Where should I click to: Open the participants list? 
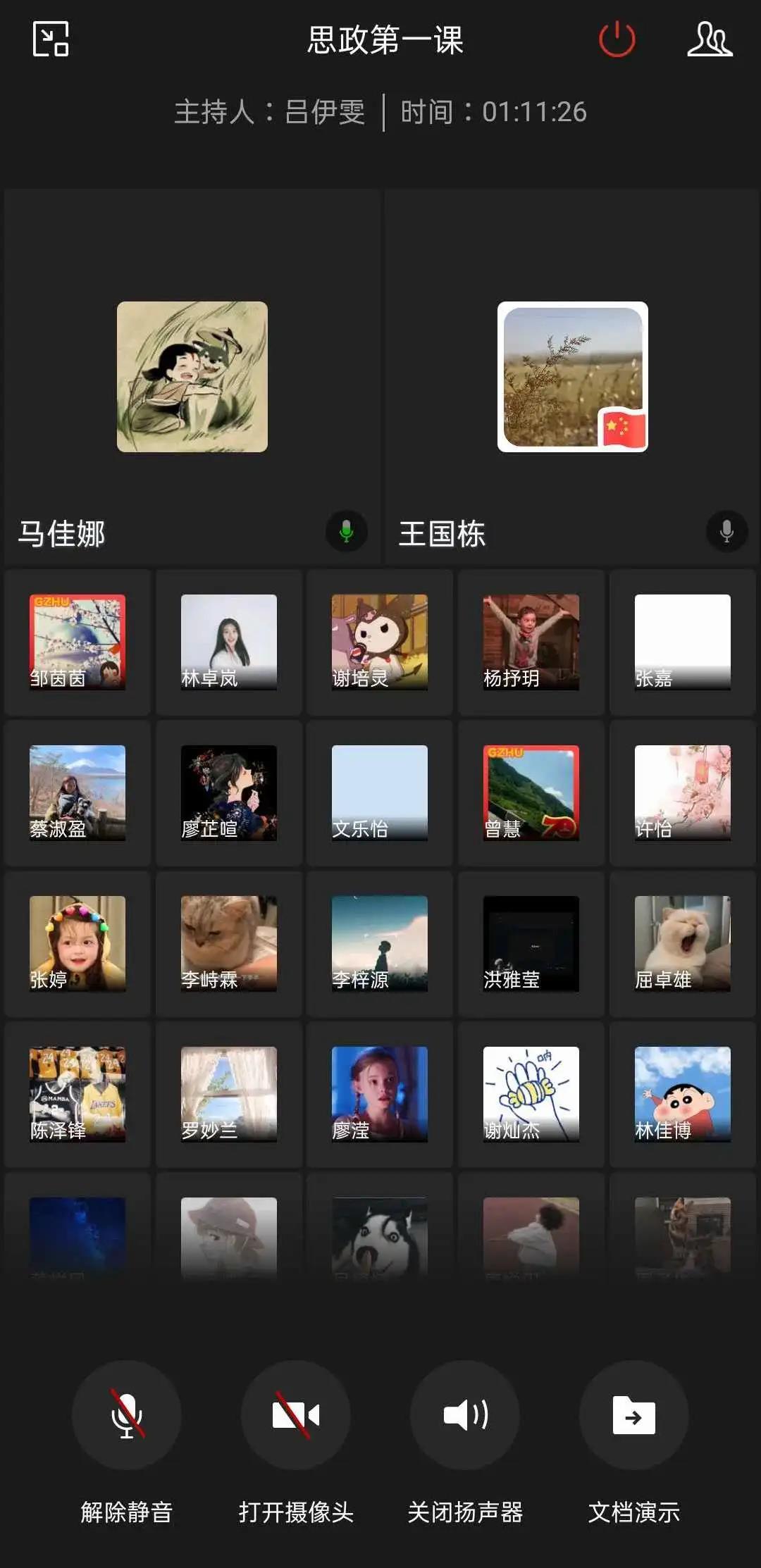point(710,39)
